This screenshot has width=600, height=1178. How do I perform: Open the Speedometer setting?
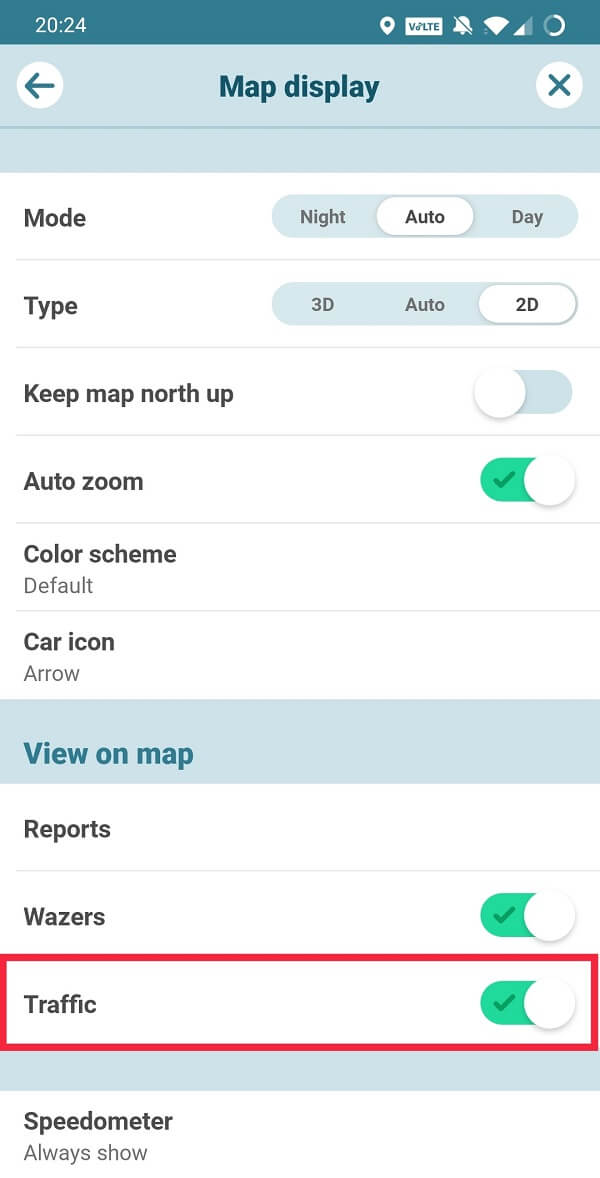coord(300,1135)
